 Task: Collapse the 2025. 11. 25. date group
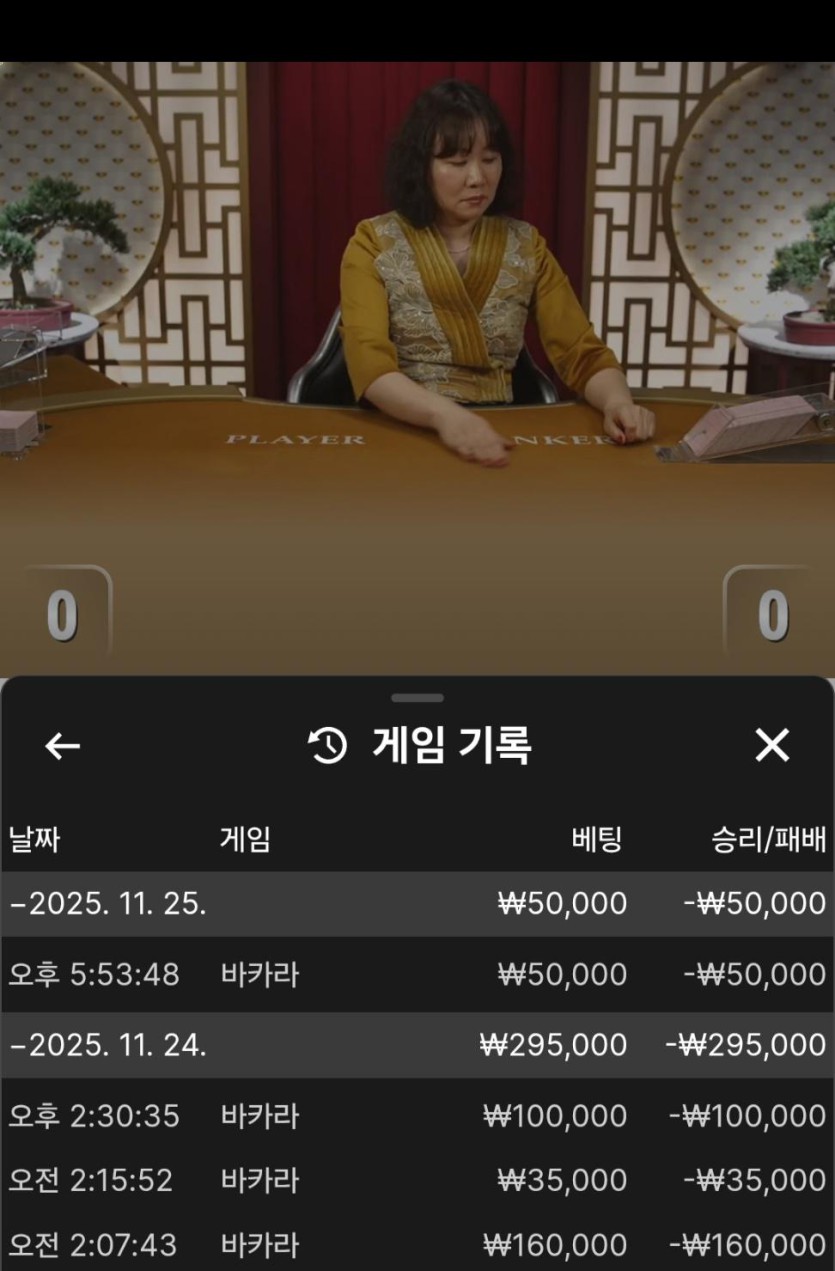point(108,904)
